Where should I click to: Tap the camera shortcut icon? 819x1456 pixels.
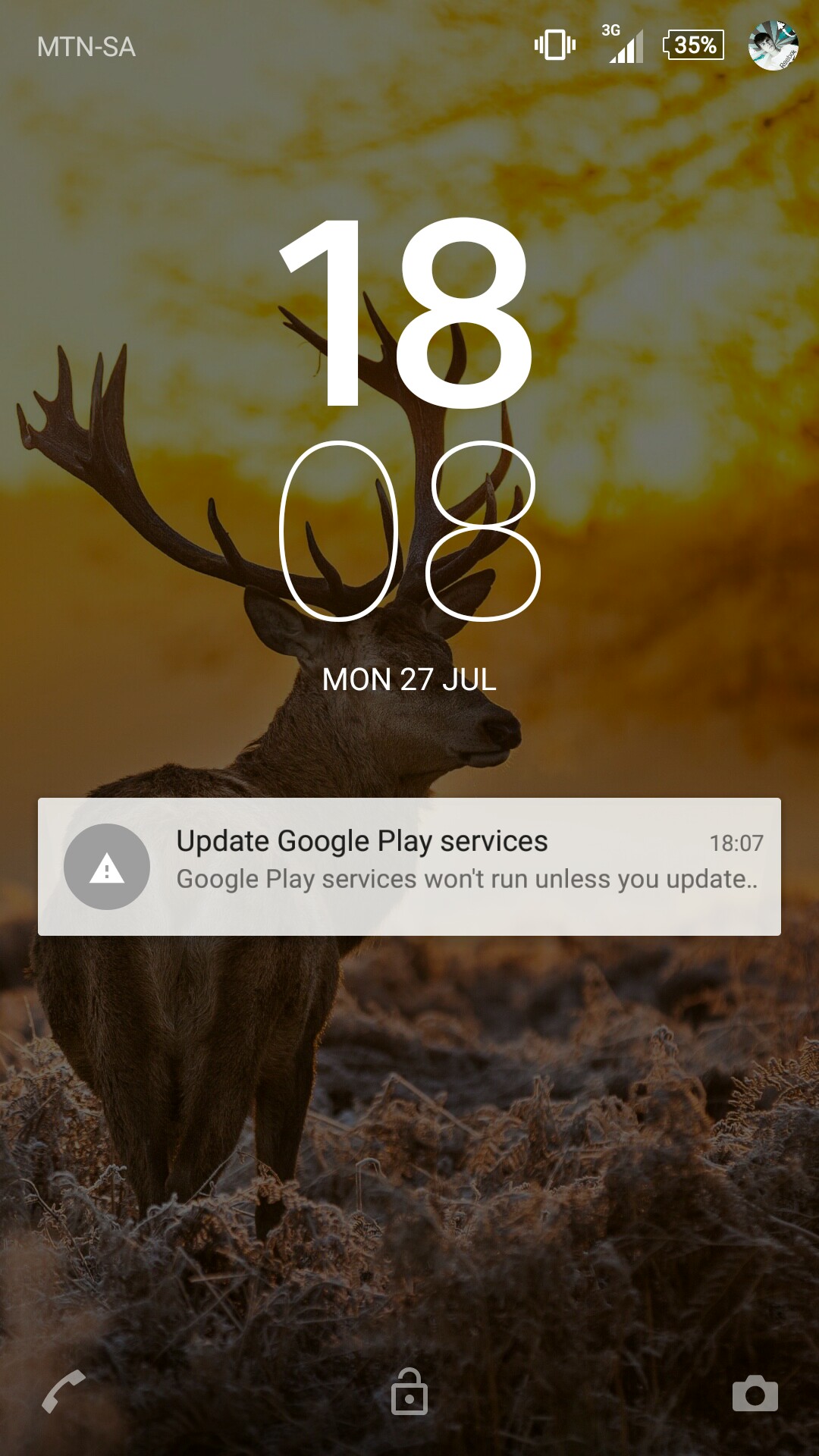[755, 1394]
